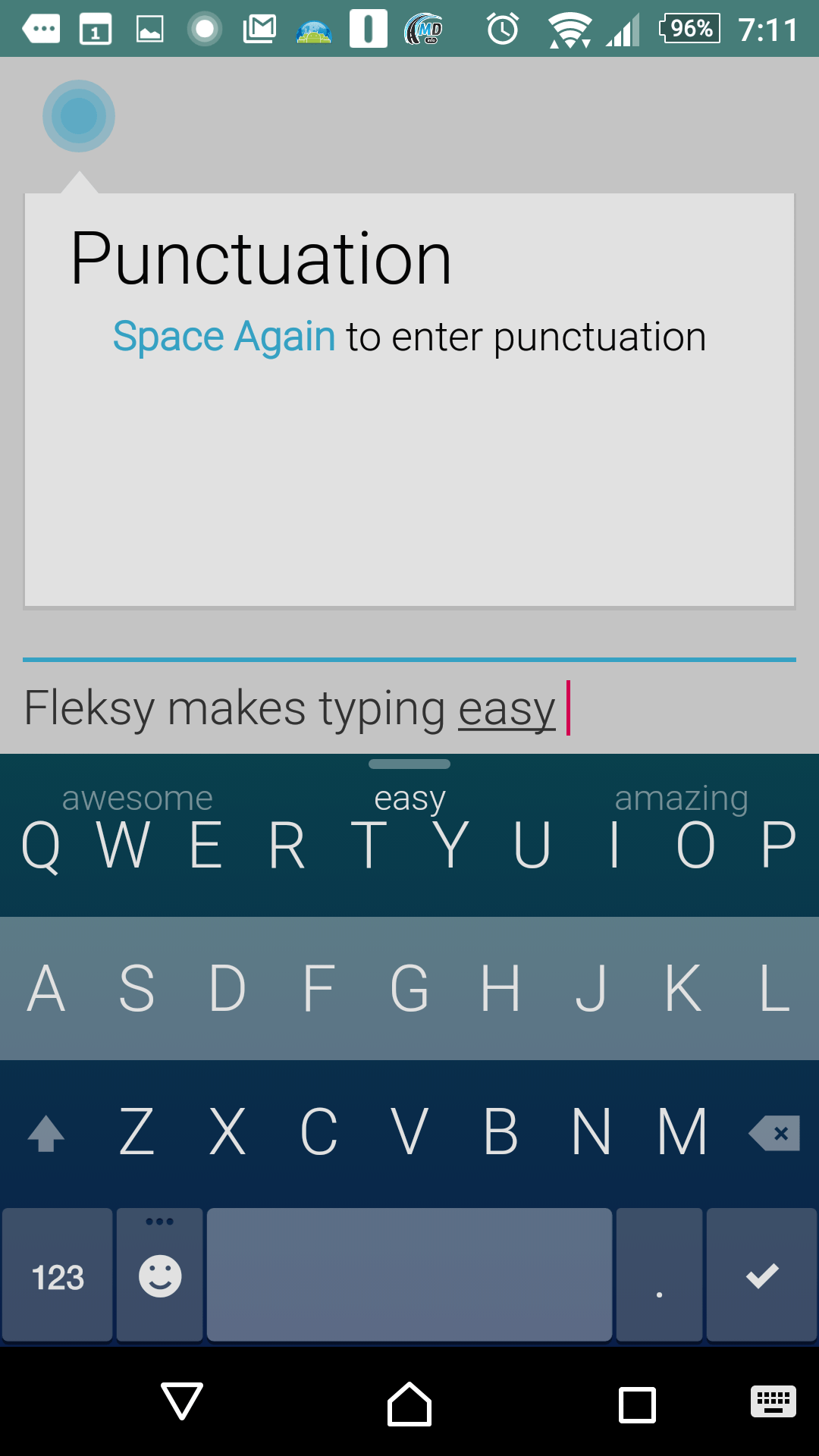Open the keyboard switcher icon

773,1401
